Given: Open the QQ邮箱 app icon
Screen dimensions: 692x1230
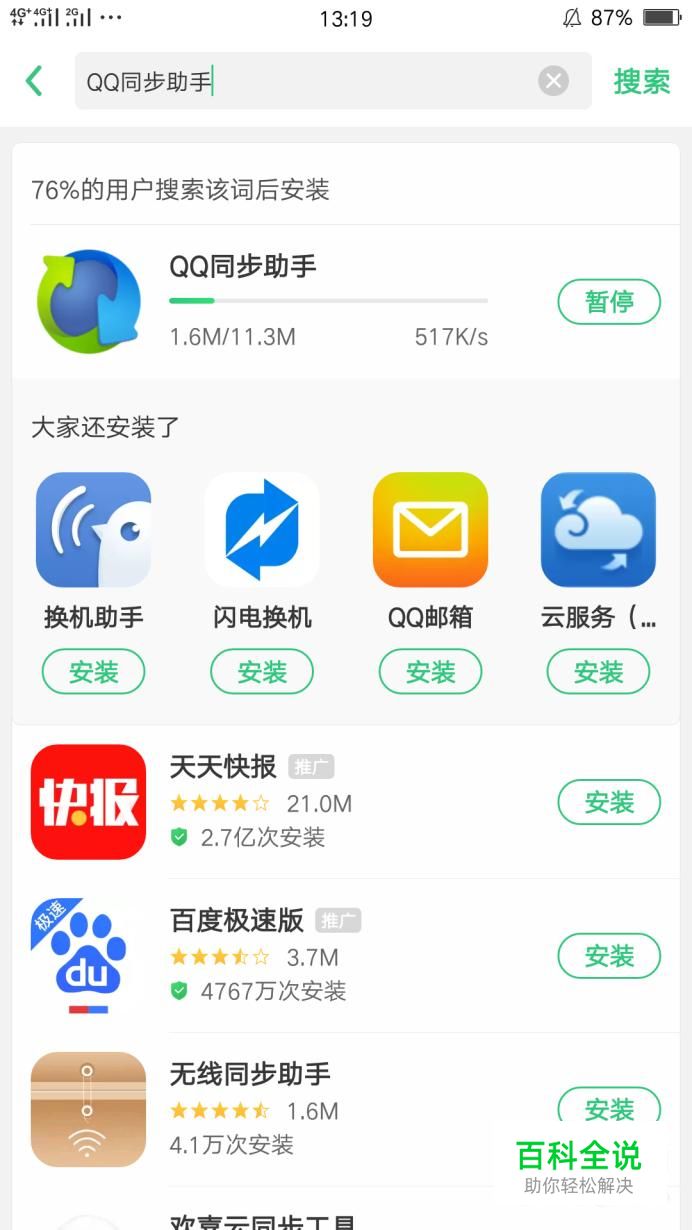Looking at the screenshot, I should [430, 530].
